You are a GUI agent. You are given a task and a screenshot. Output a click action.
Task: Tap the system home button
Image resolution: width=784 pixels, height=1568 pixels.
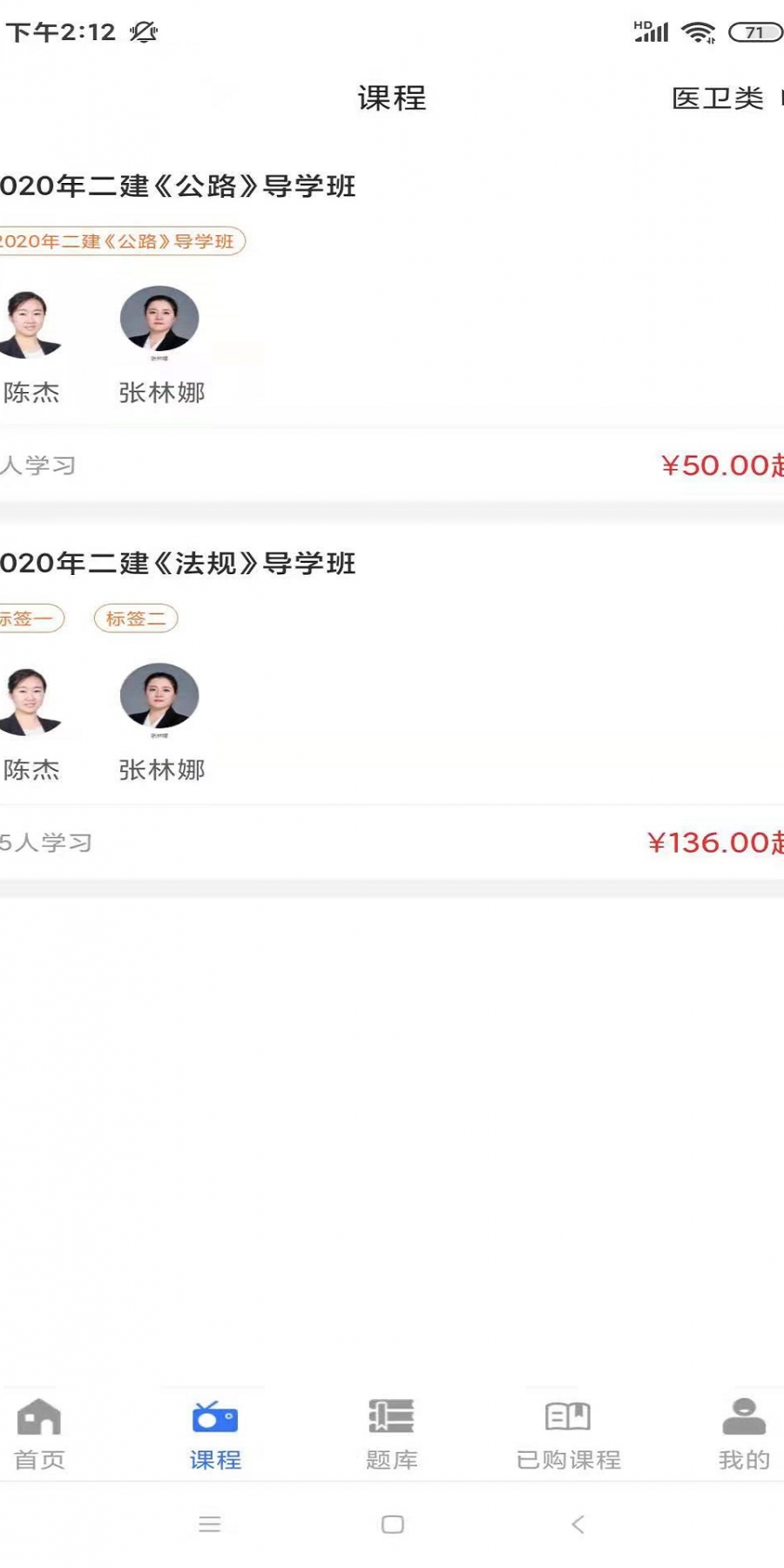(x=392, y=1524)
